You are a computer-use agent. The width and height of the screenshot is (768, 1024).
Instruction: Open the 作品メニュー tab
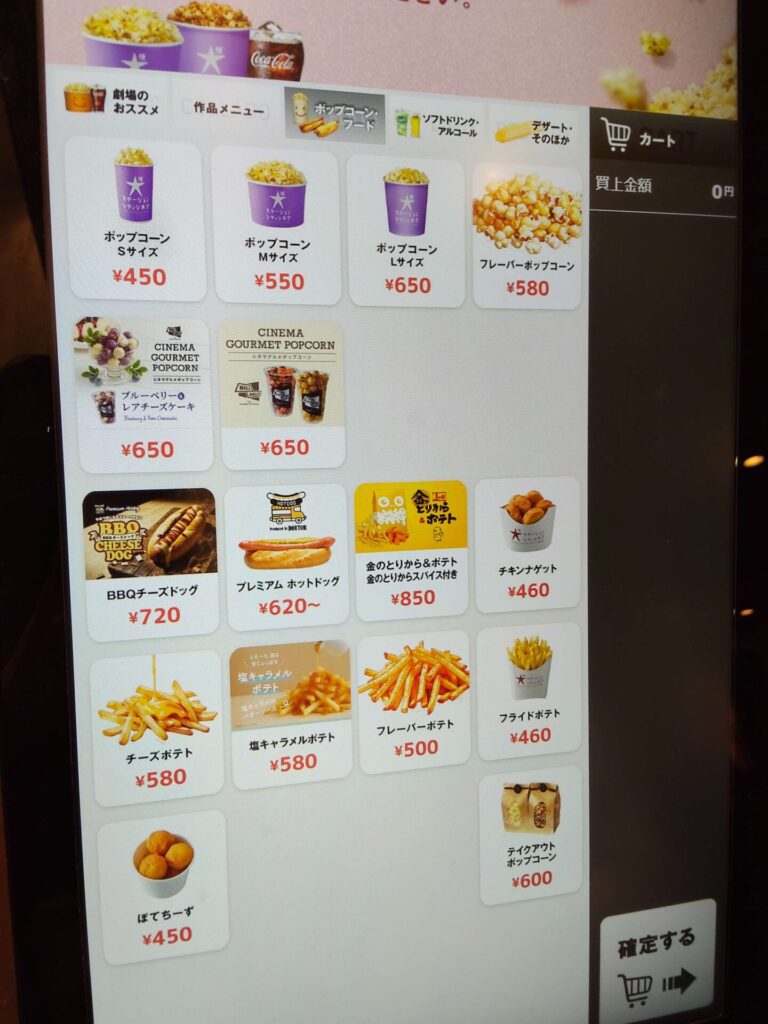227,110
